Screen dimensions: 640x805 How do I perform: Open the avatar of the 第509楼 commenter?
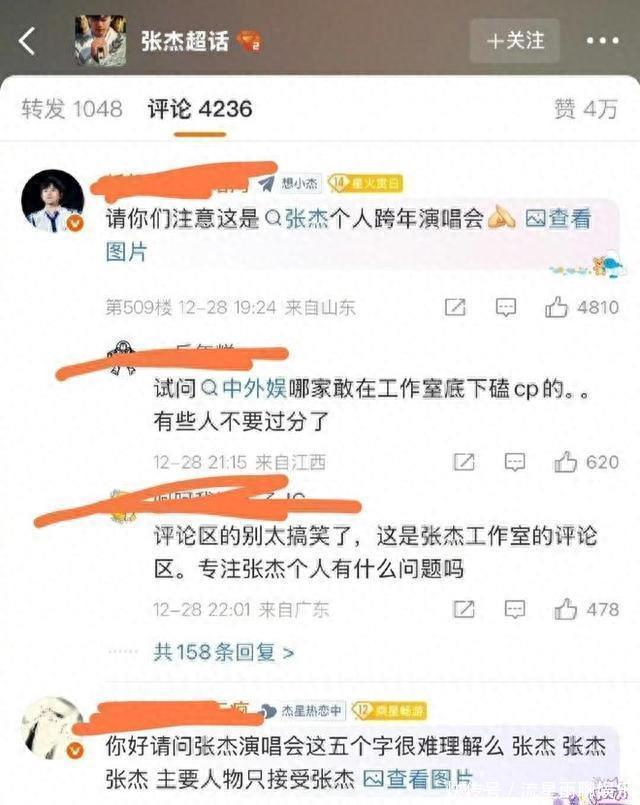pyautogui.click(x=52, y=201)
